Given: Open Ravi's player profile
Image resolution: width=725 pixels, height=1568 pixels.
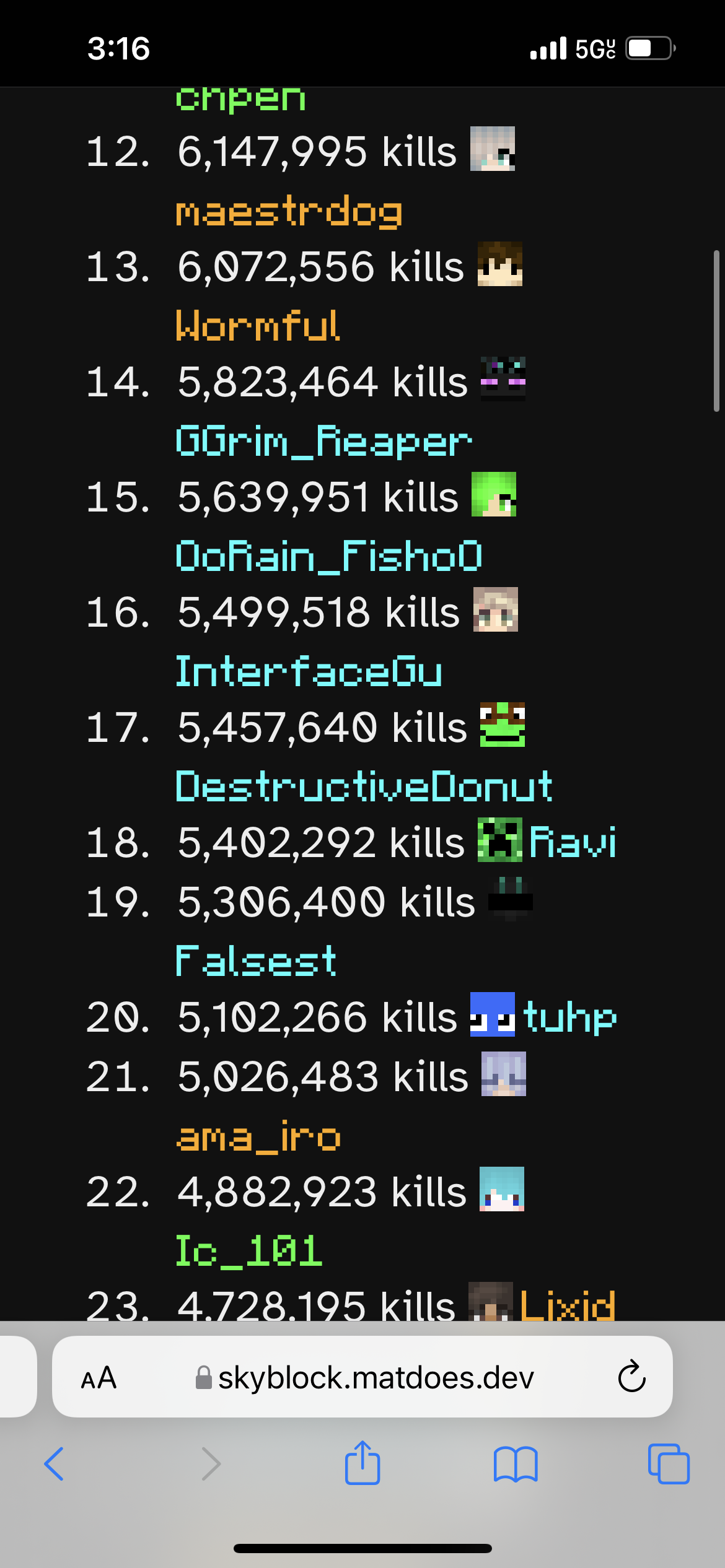Looking at the screenshot, I should click(x=573, y=842).
